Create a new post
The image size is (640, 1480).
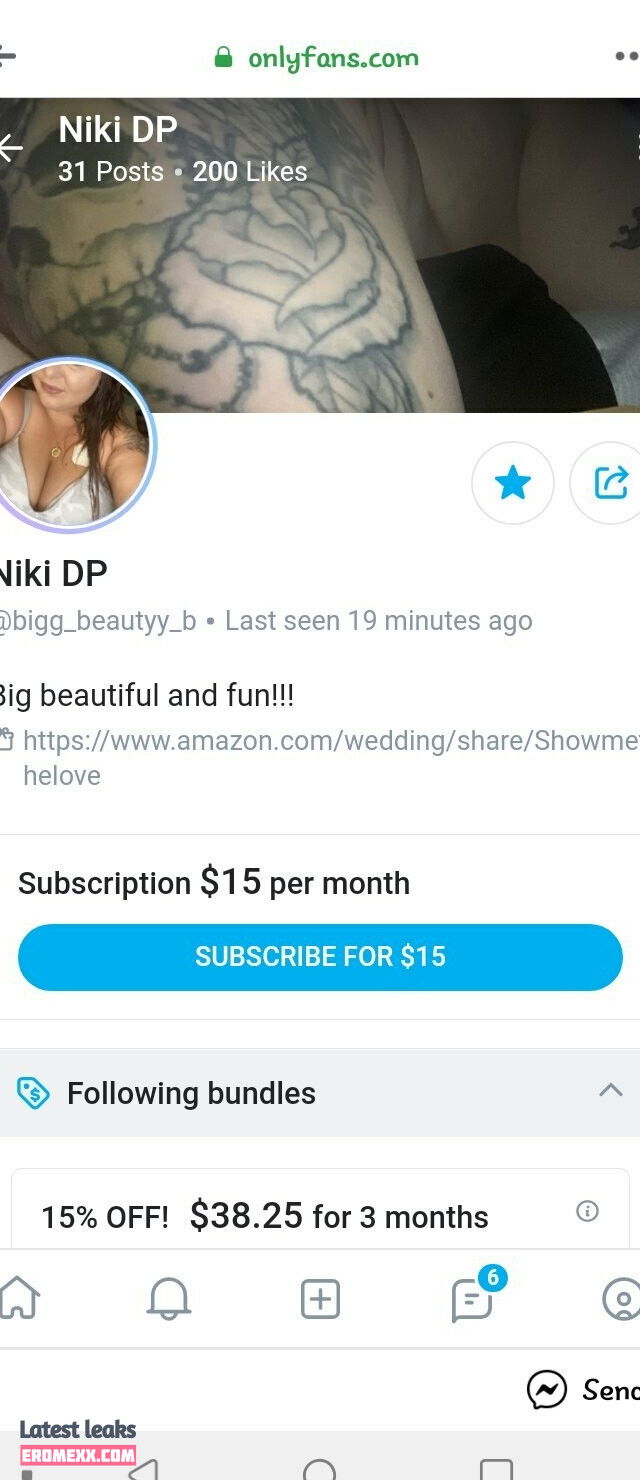(x=320, y=1299)
